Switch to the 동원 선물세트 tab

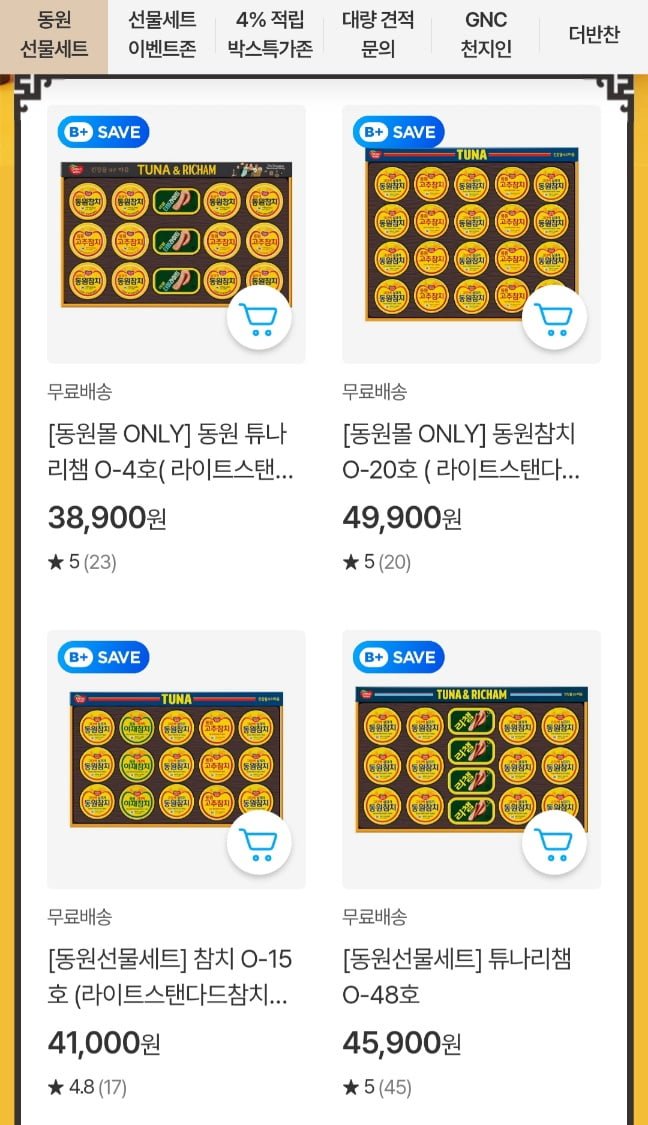tap(54, 34)
